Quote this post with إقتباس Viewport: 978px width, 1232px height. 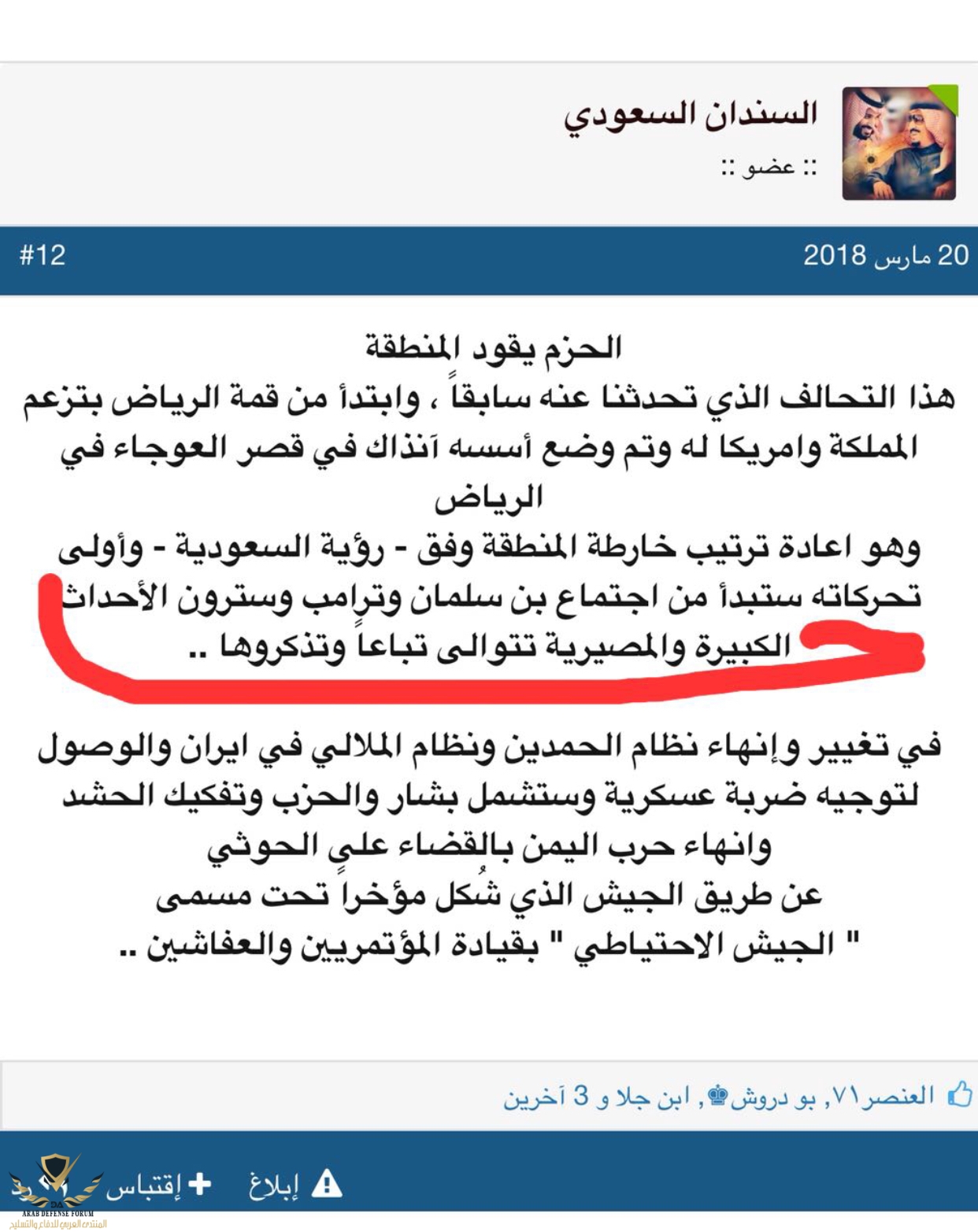point(159,1184)
